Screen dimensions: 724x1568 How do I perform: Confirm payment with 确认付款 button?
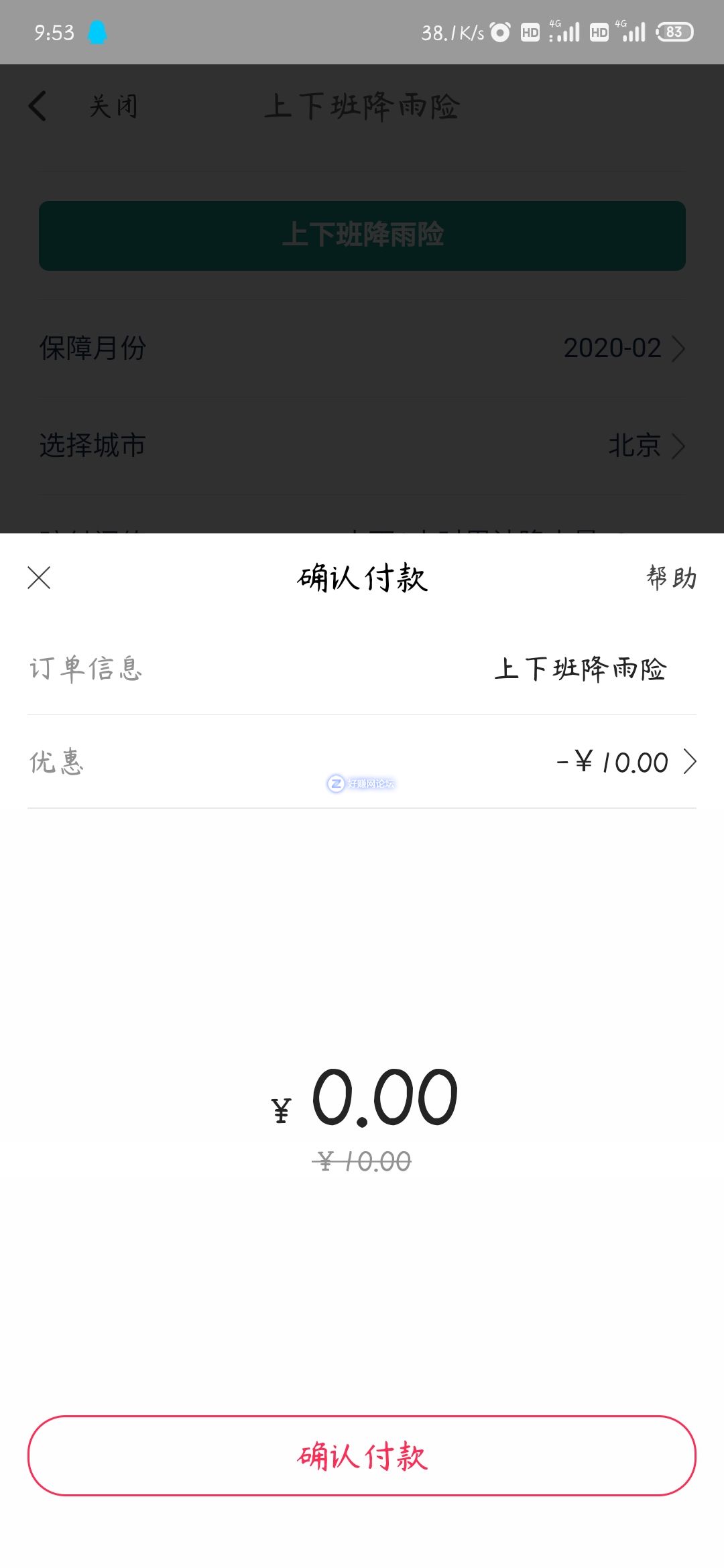362,1455
